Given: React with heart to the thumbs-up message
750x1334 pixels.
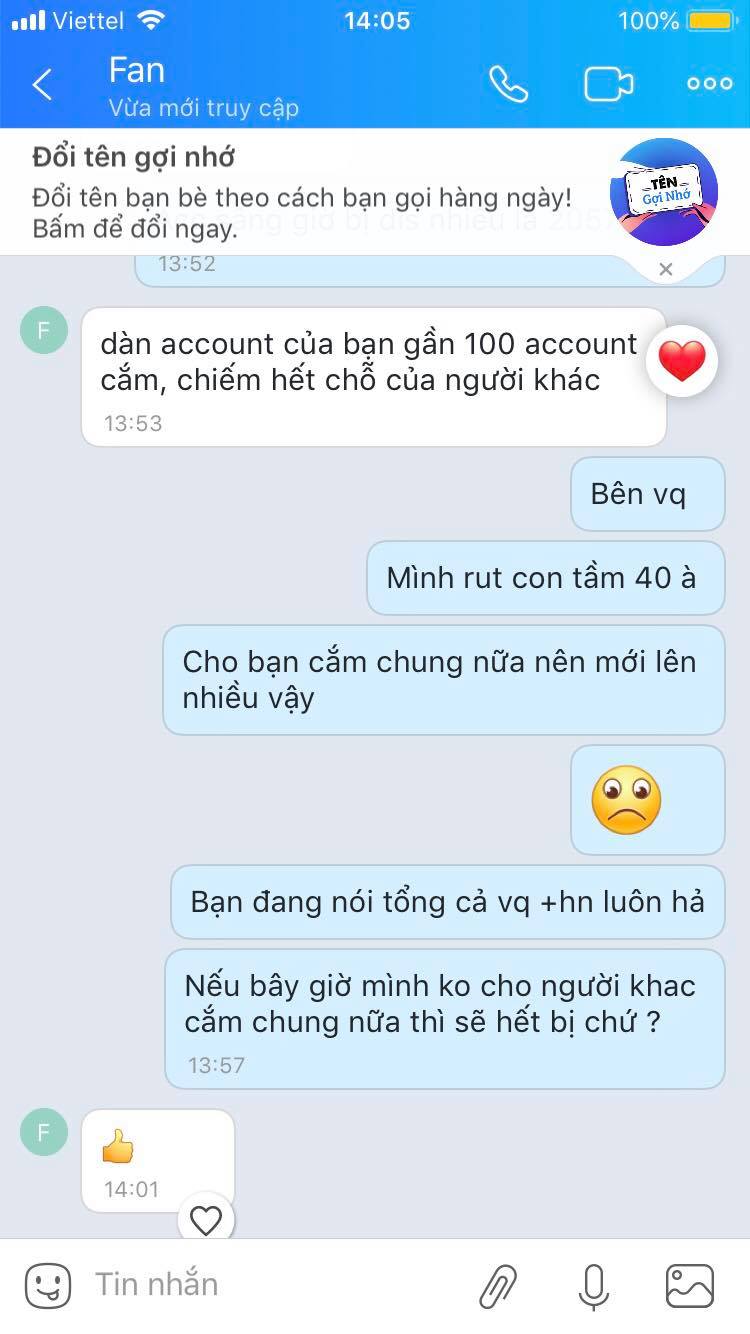Looking at the screenshot, I should 206,1220.
